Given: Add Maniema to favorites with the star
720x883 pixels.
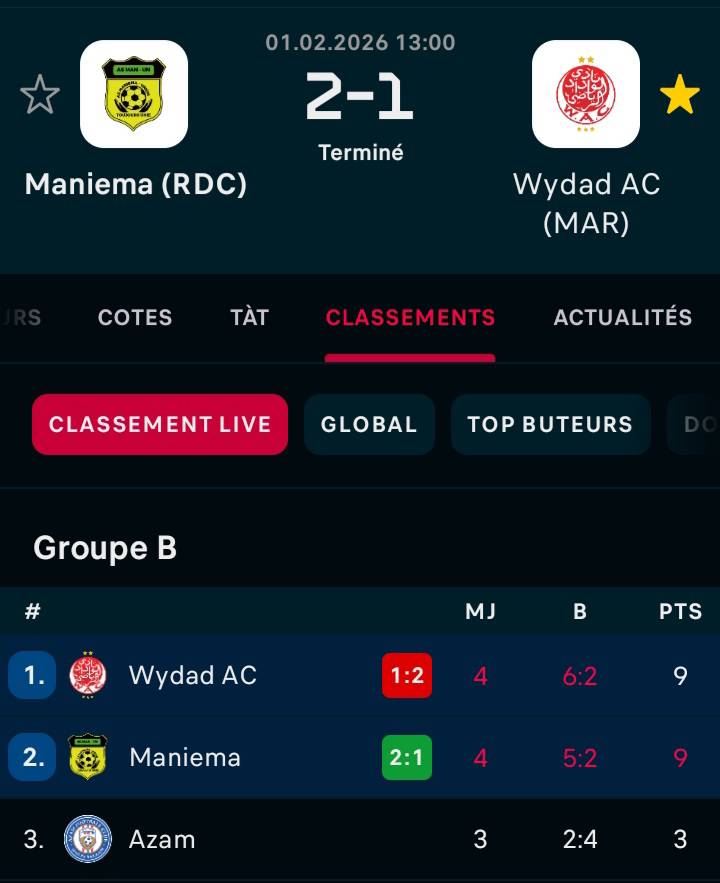Looking at the screenshot, I should coord(40,95).
